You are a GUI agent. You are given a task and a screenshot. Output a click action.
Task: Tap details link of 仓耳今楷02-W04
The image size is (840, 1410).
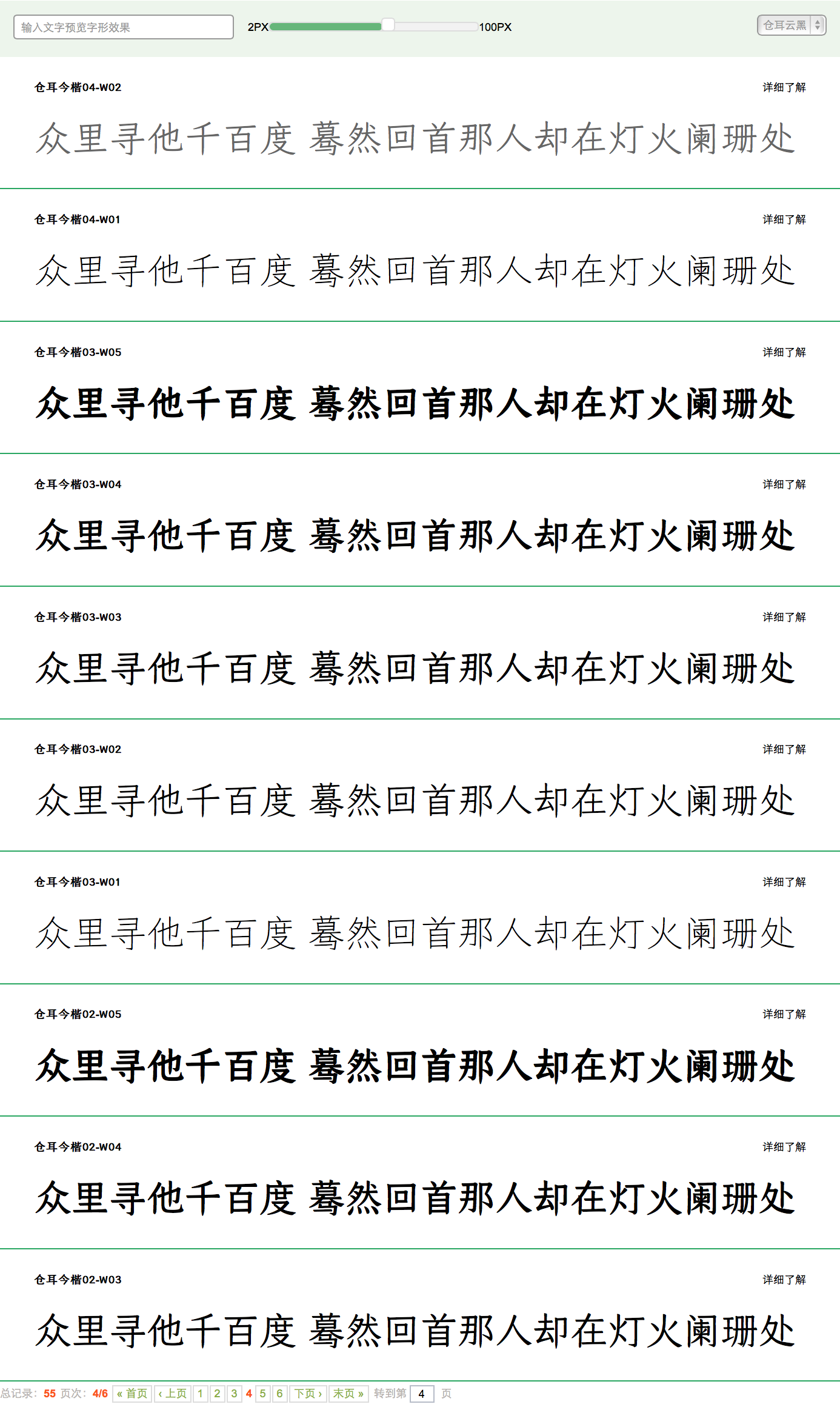click(x=784, y=1147)
